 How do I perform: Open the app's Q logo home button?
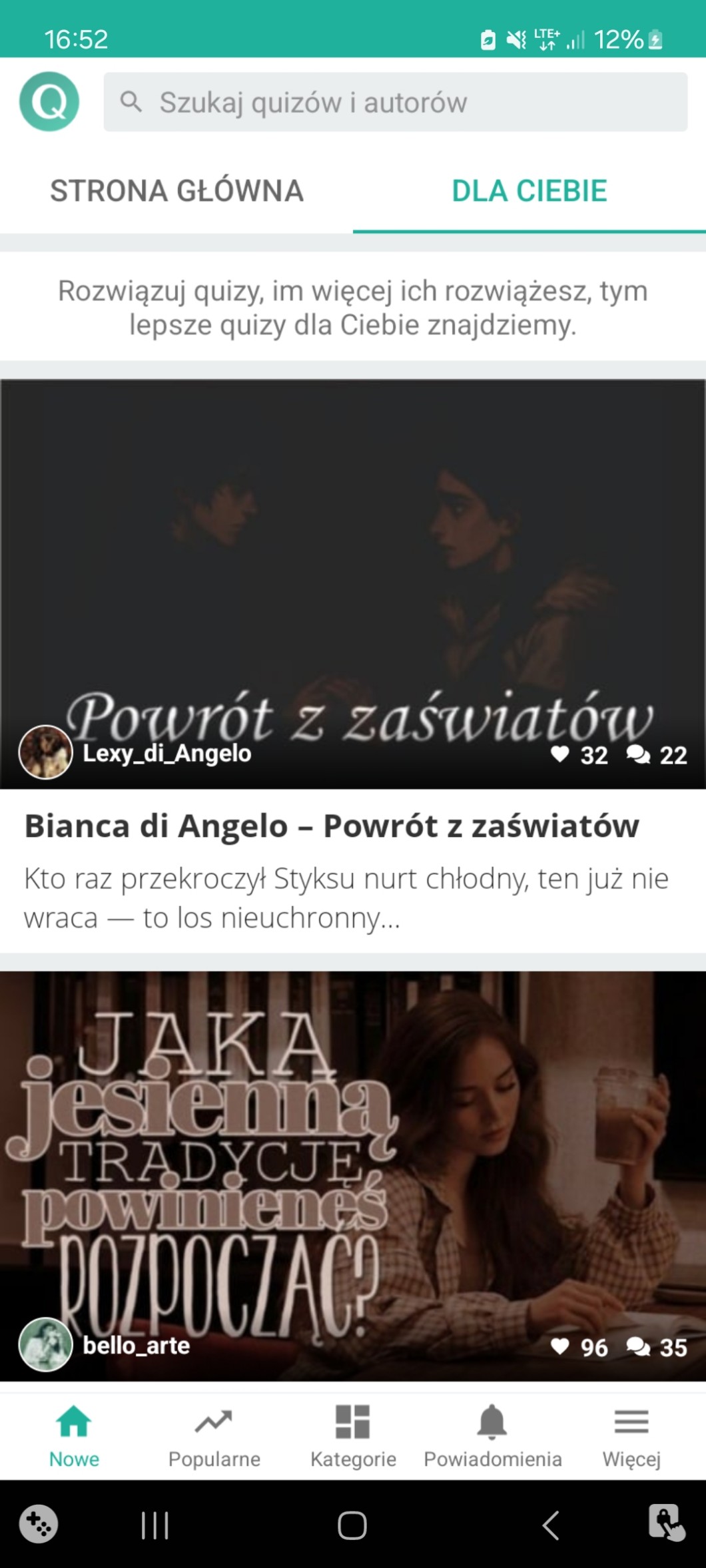pyautogui.click(x=49, y=102)
